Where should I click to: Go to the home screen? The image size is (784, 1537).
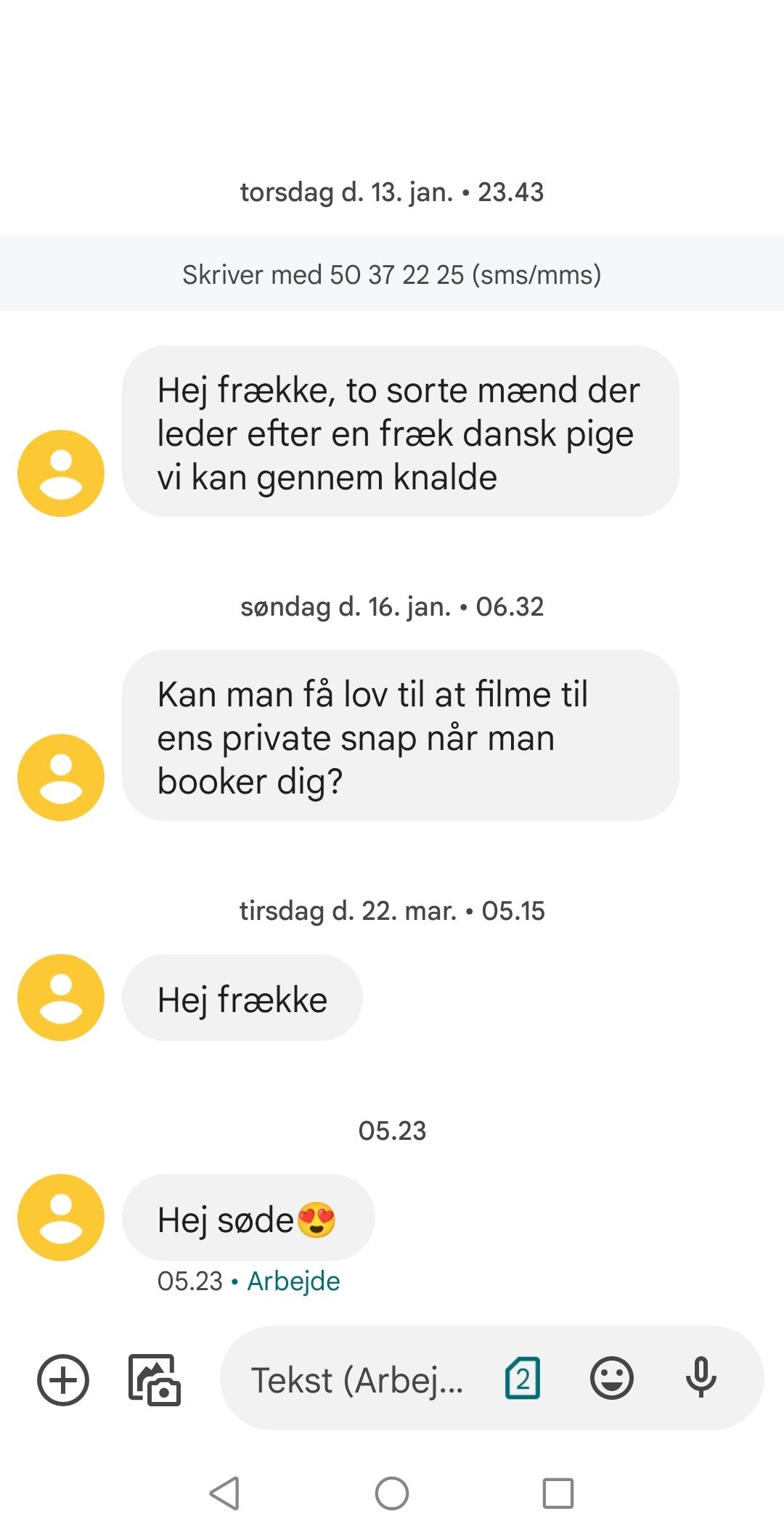click(x=392, y=1493)
